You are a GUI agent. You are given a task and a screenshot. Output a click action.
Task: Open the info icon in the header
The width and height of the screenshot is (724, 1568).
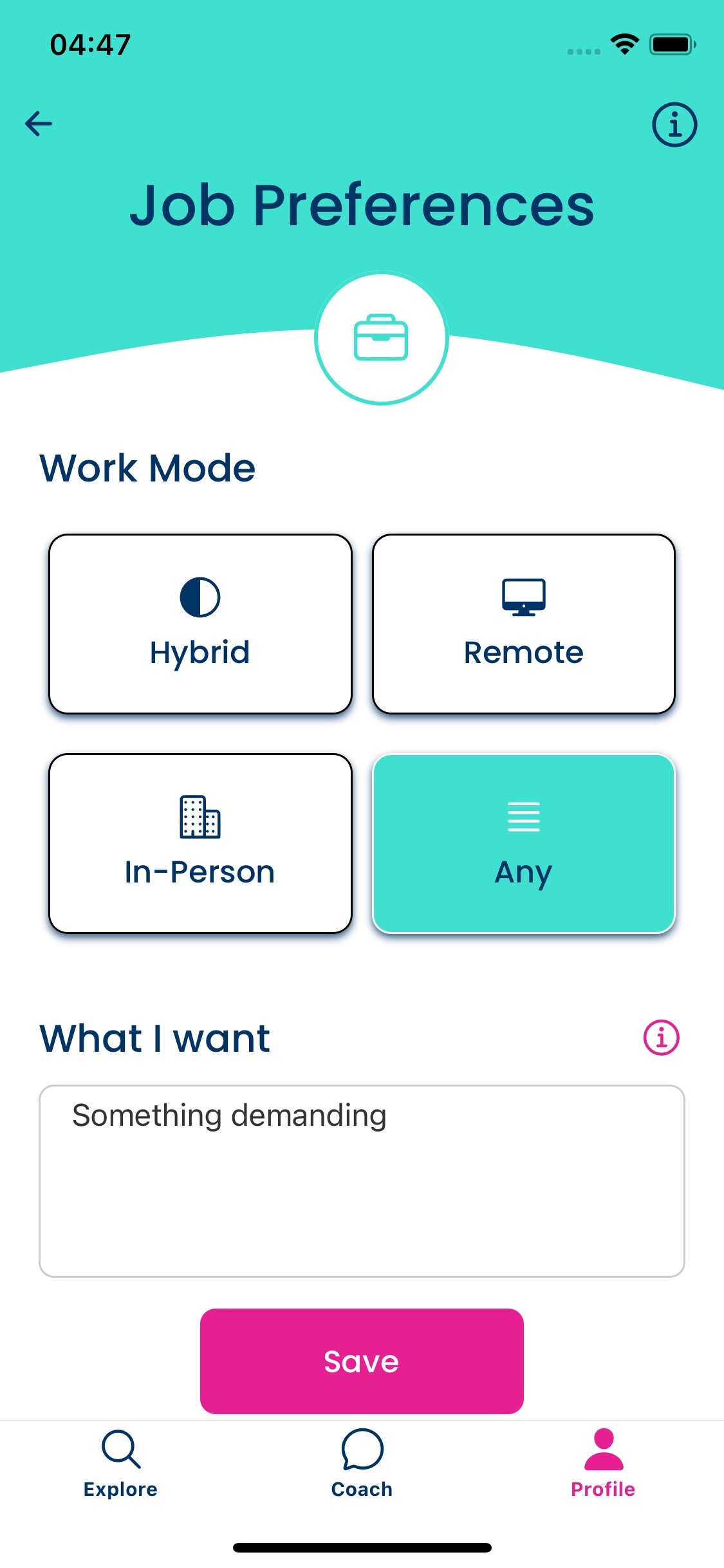[x=674, y=124]
